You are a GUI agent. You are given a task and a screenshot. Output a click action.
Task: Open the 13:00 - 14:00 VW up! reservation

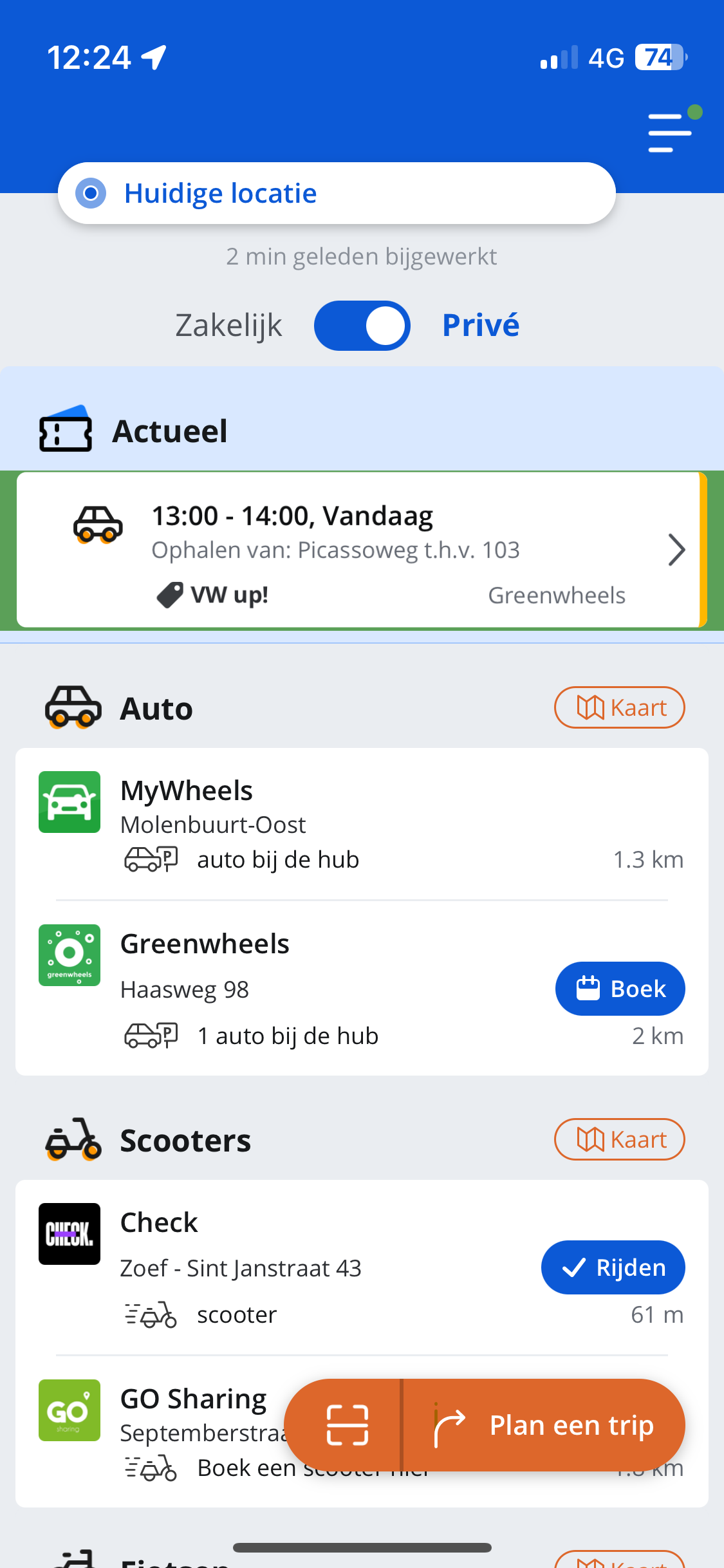(360, 550)
